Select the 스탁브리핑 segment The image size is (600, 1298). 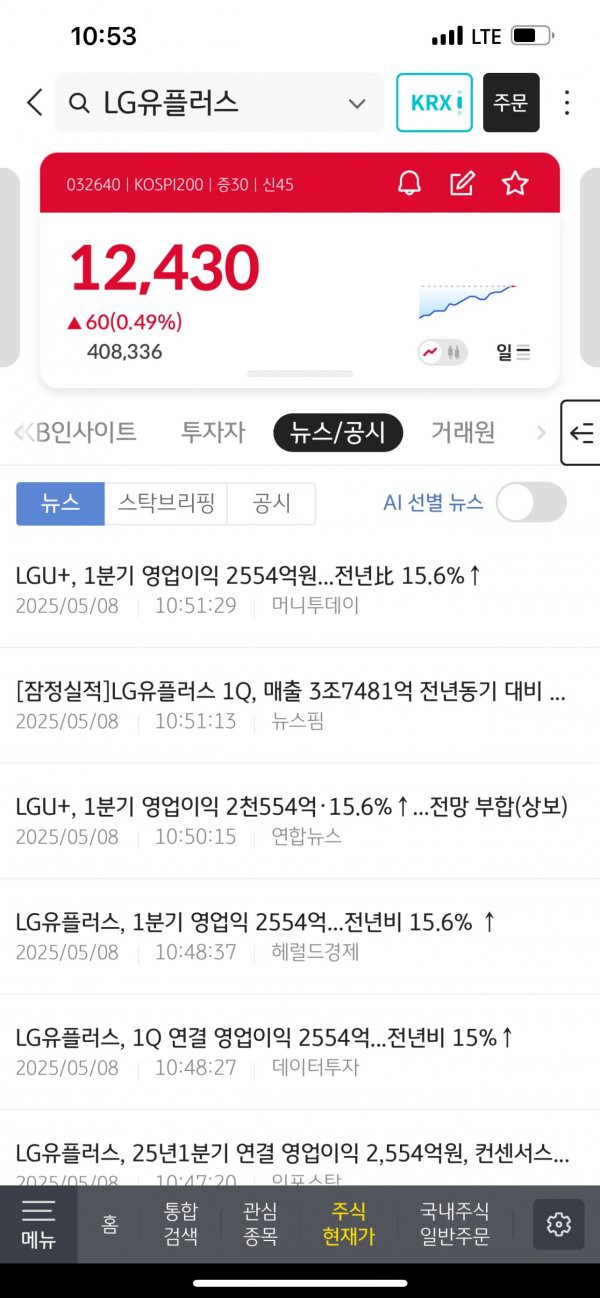(x=166, y=503)
